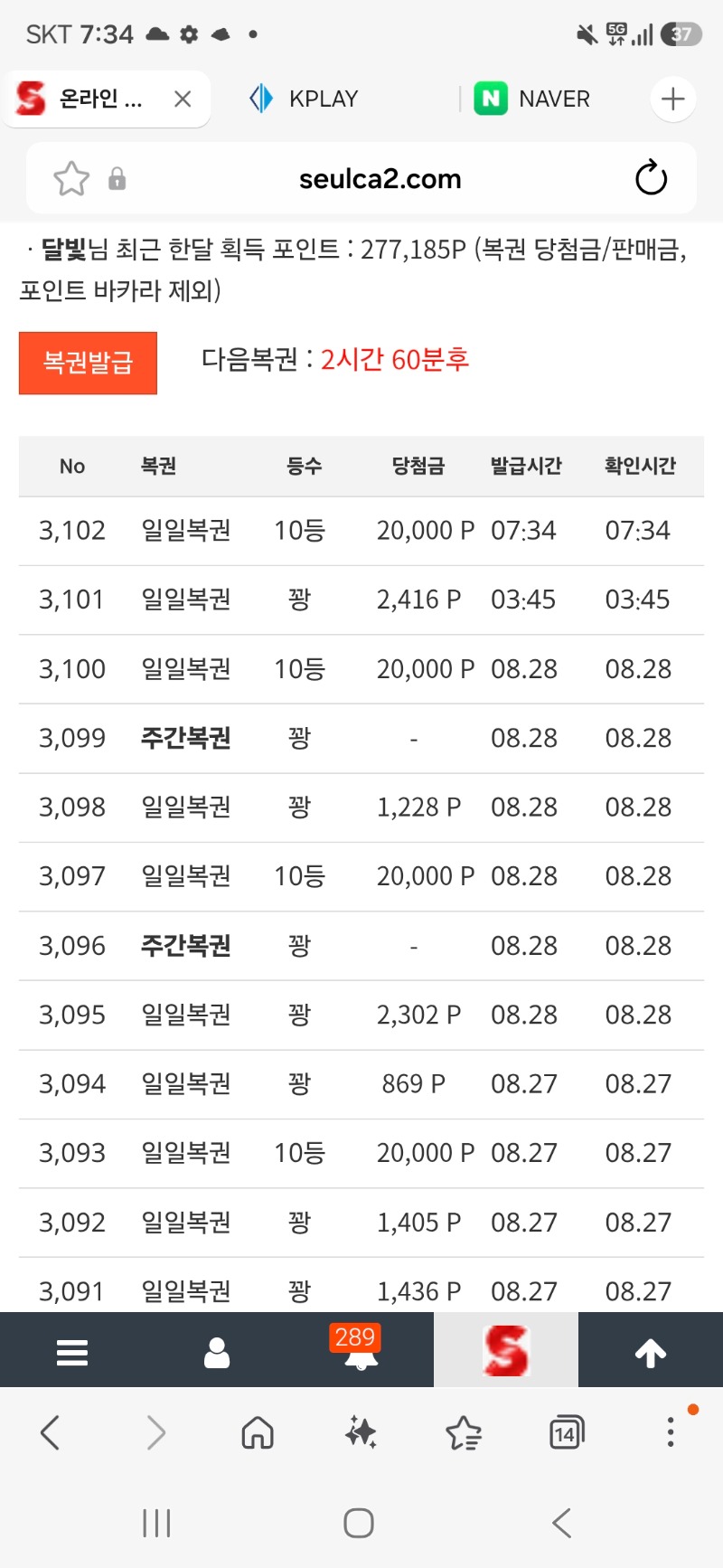Open the browser overflow menu
The image size is (723, 1568).
click(x=670, y=1432)
